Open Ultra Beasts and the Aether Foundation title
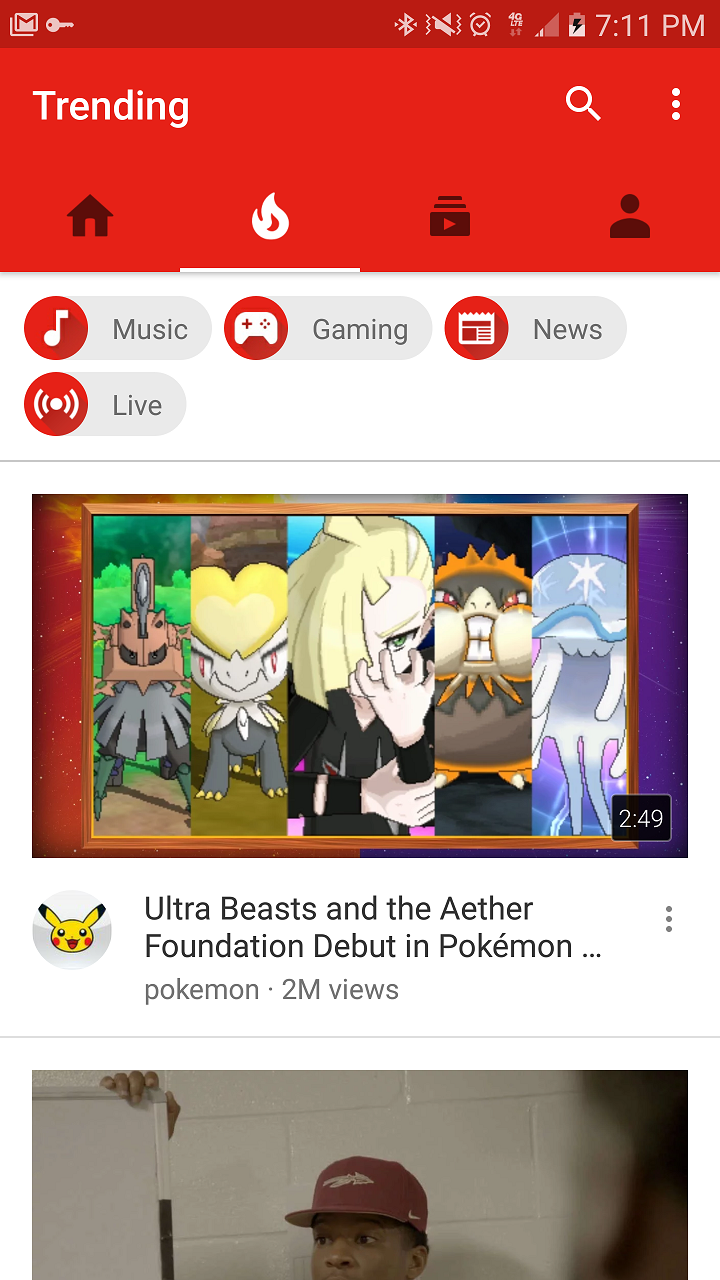The width and height of the screenshot is (720, 1280). (x=373, y=927)
